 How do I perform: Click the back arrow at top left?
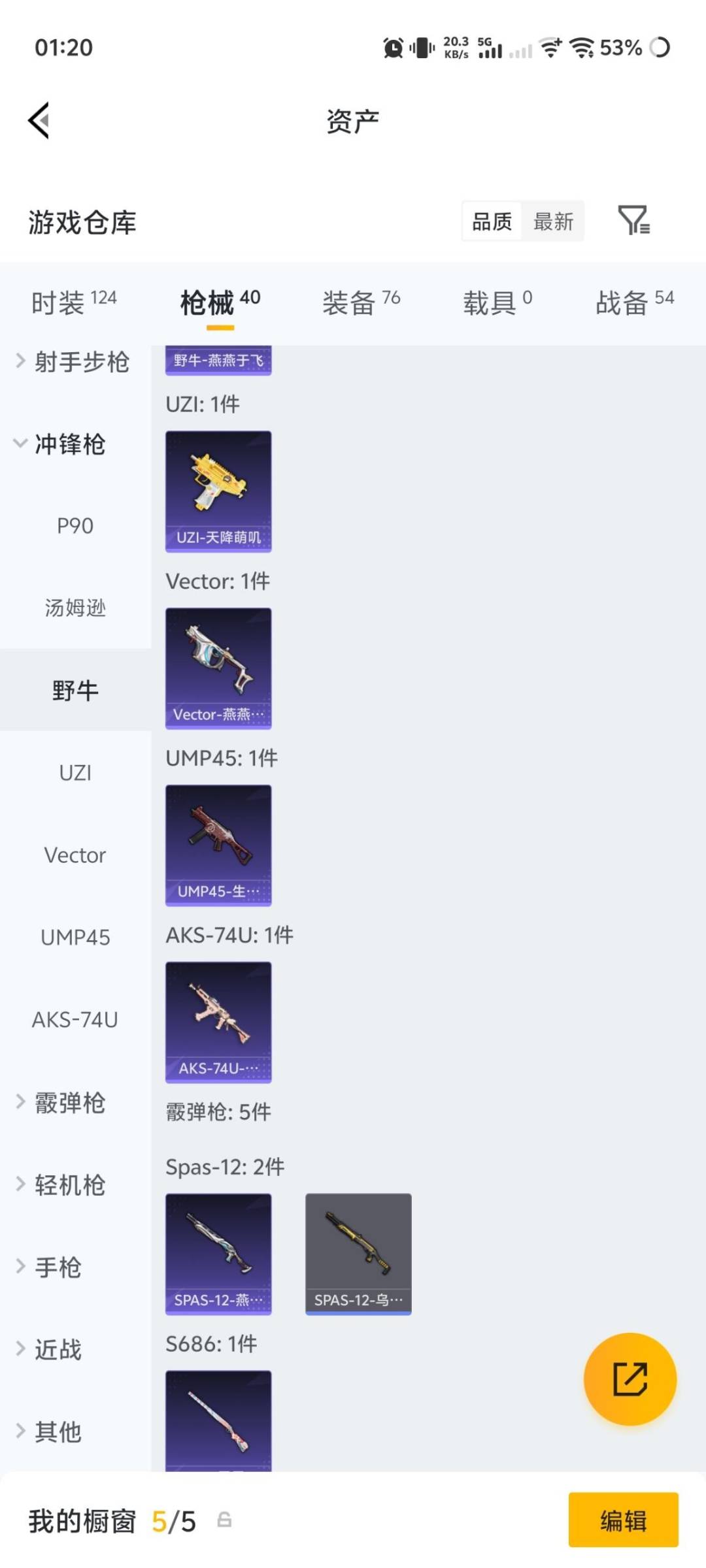39,120
